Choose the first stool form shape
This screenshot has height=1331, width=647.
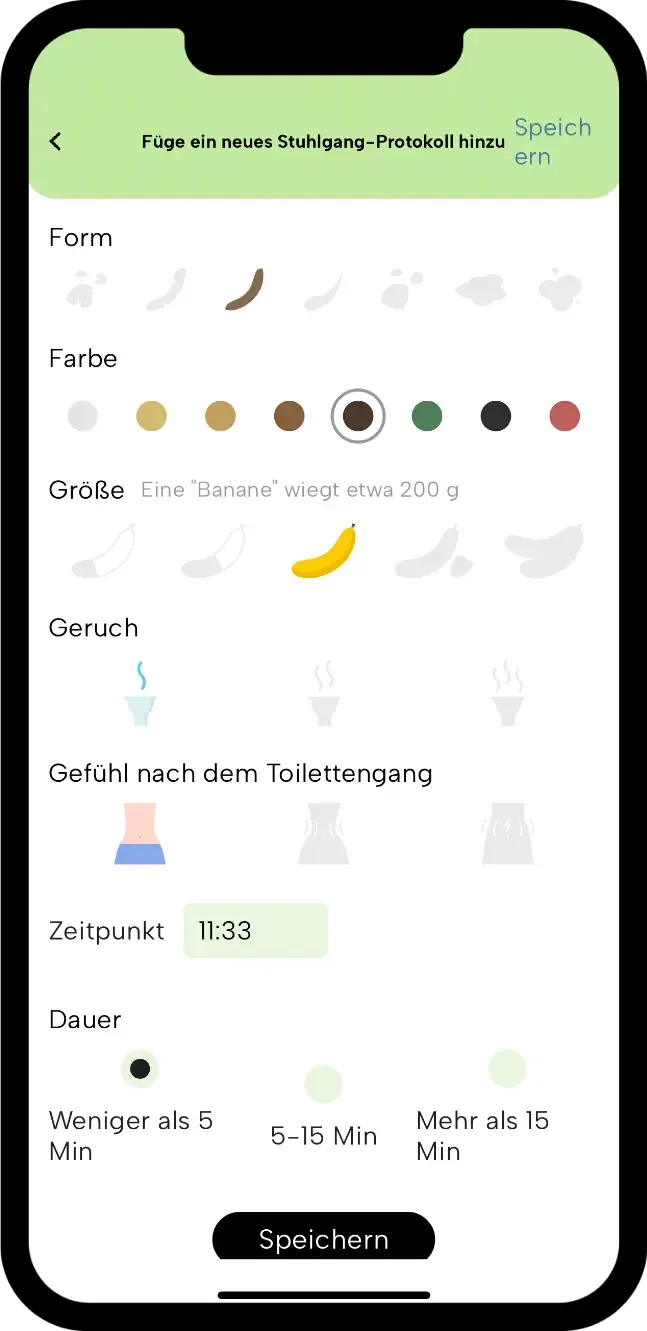point(88,289)
